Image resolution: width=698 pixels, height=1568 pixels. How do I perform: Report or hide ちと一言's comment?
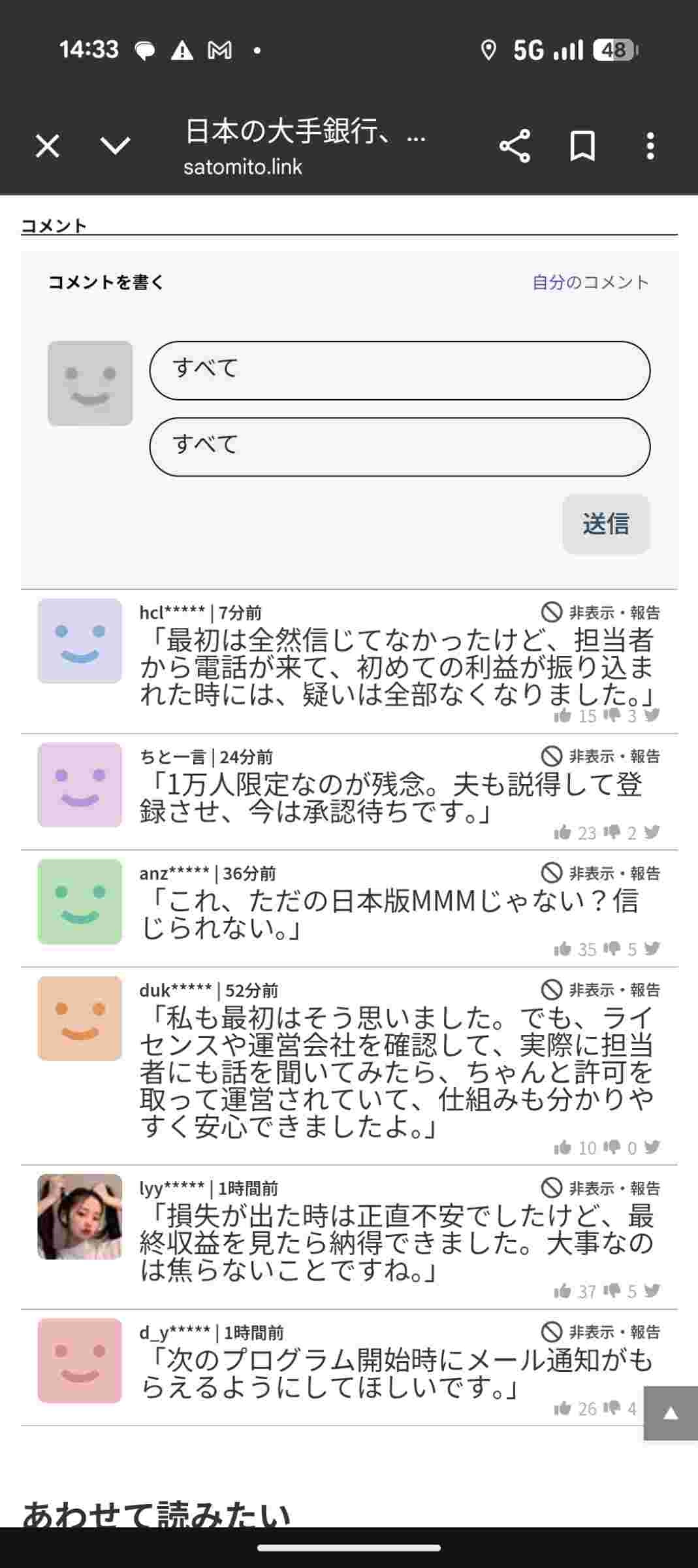pyautogui.click(x=601, y=756)
